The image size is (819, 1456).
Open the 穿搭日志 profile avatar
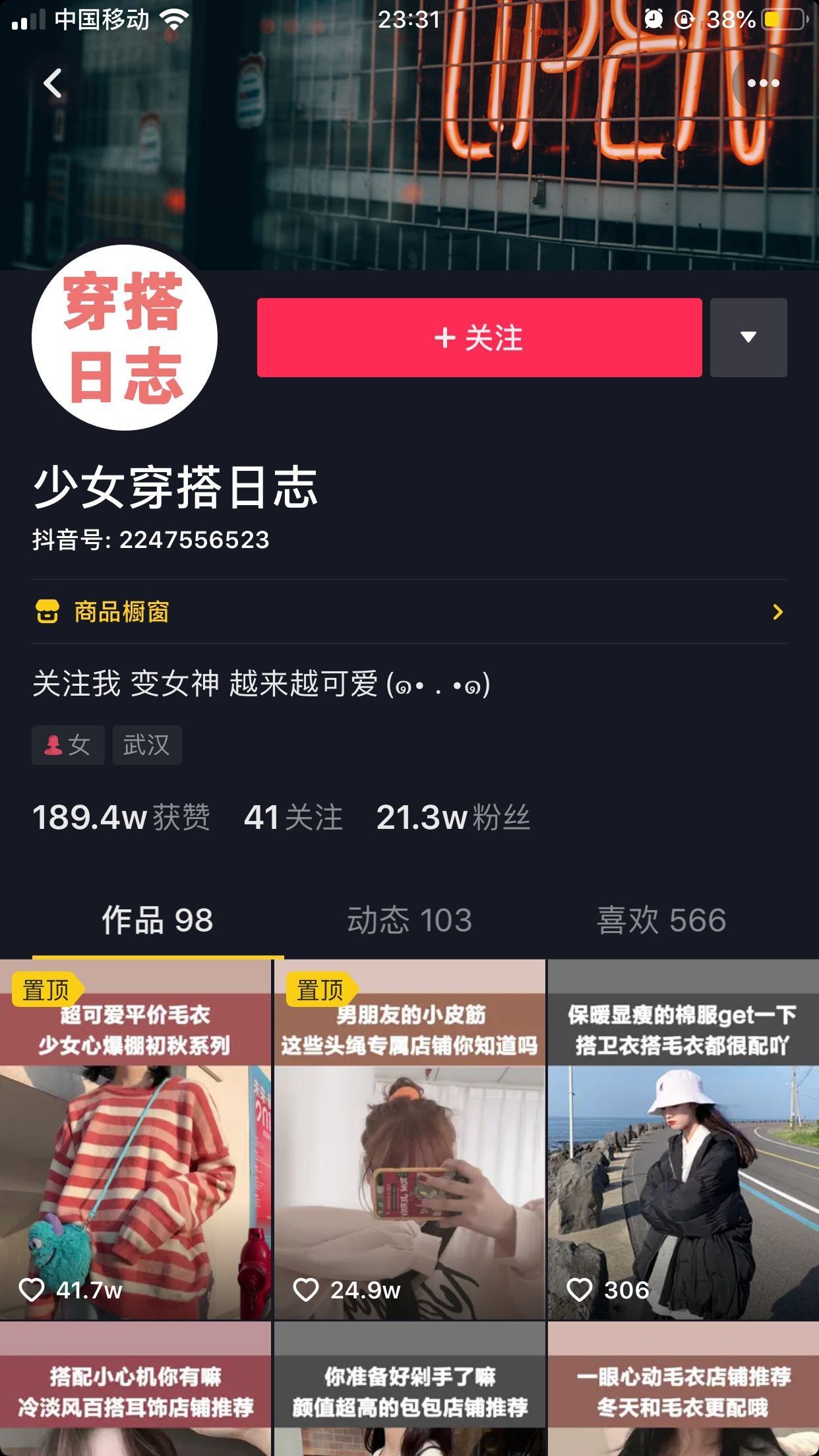125,338
